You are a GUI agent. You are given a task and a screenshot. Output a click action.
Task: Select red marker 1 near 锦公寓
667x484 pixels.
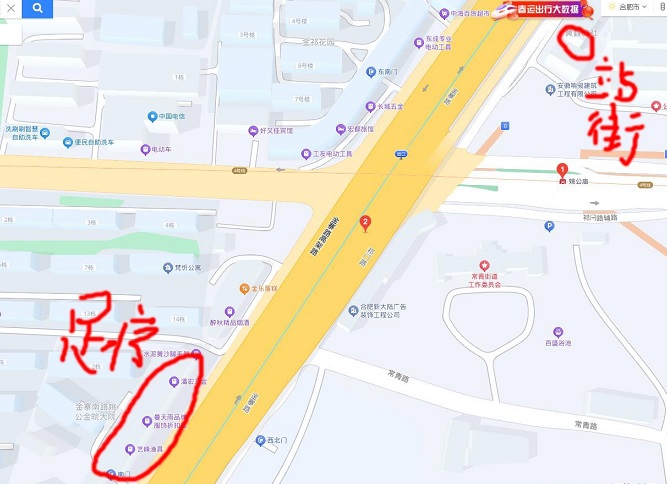[562, 171]
